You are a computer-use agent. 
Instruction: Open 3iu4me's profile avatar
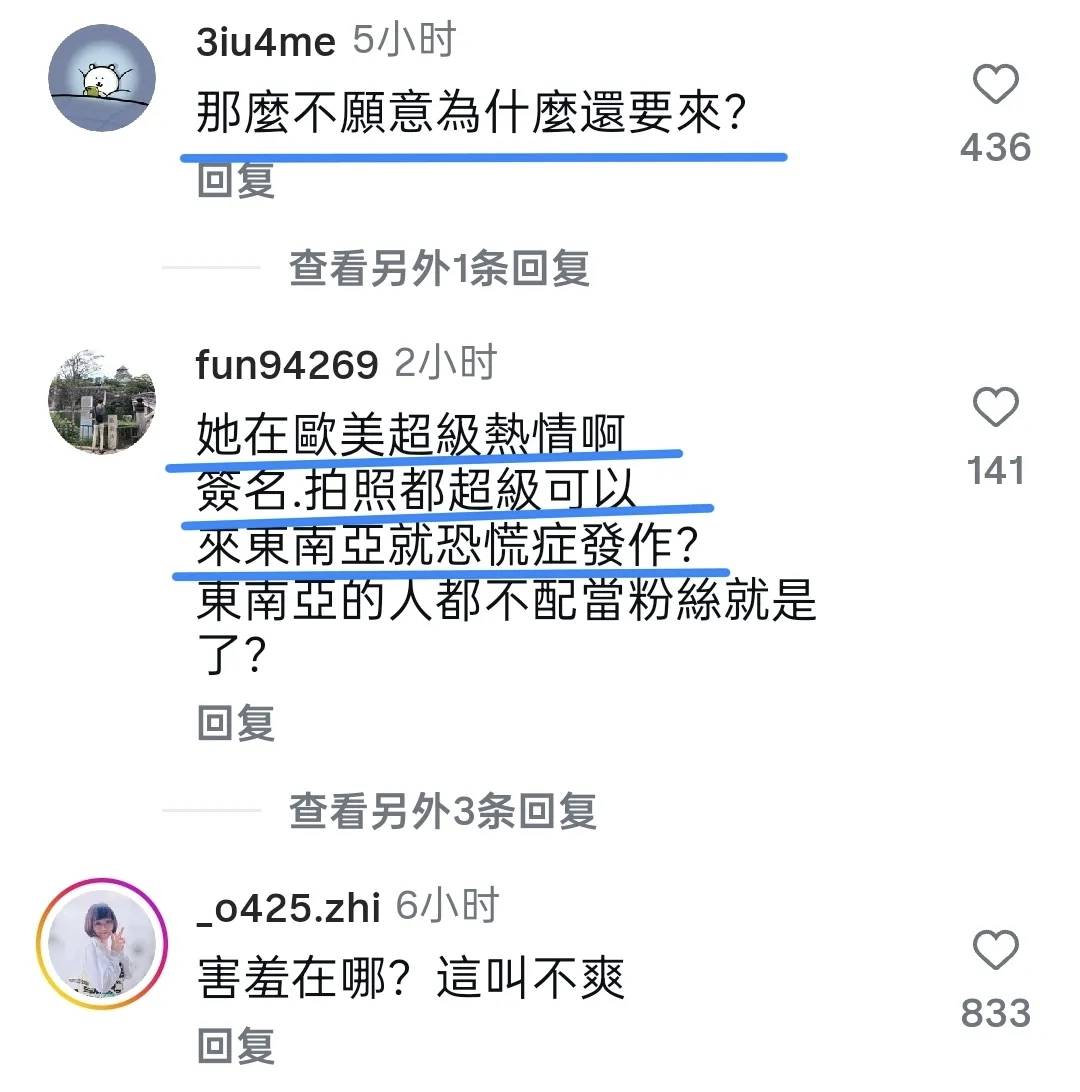pos(102,78)
